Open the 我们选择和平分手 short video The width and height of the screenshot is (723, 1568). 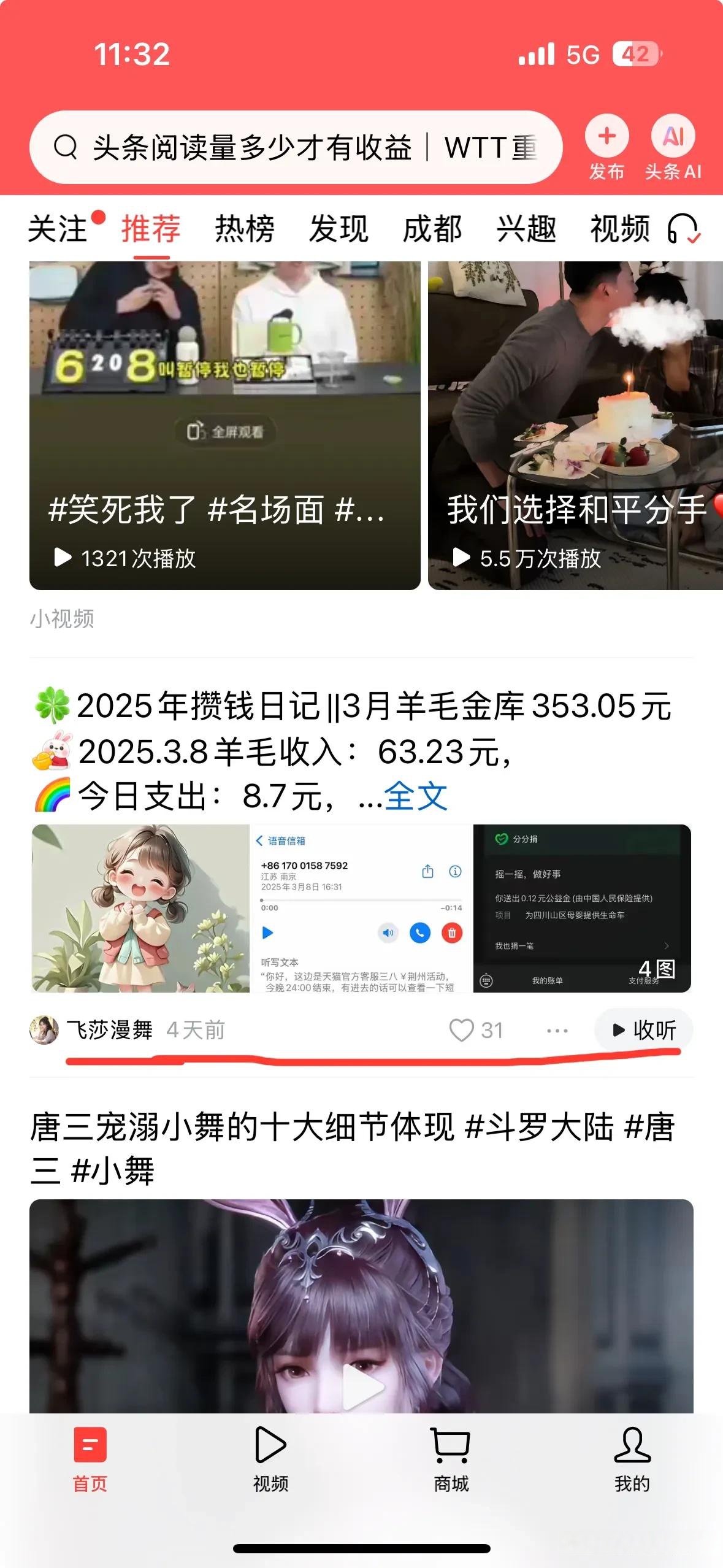pyautogui.click(x=575, y=426)
